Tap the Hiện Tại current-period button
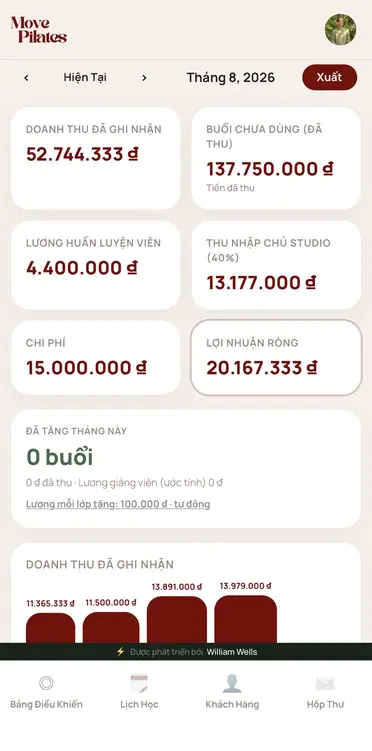The image size is (372, 751). 85,78
